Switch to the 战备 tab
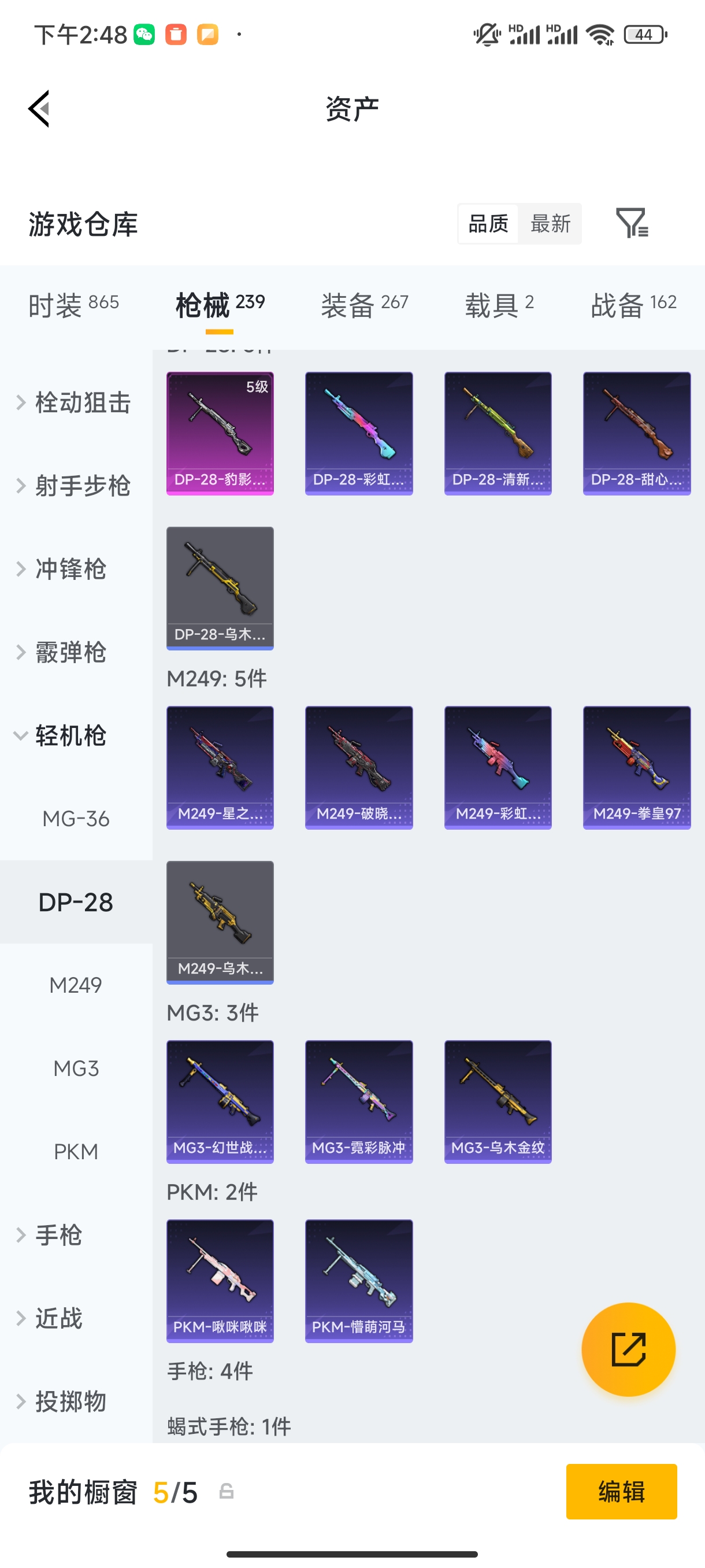The image size is (705, 1568). pyautogui.click(x=633, y=304)
